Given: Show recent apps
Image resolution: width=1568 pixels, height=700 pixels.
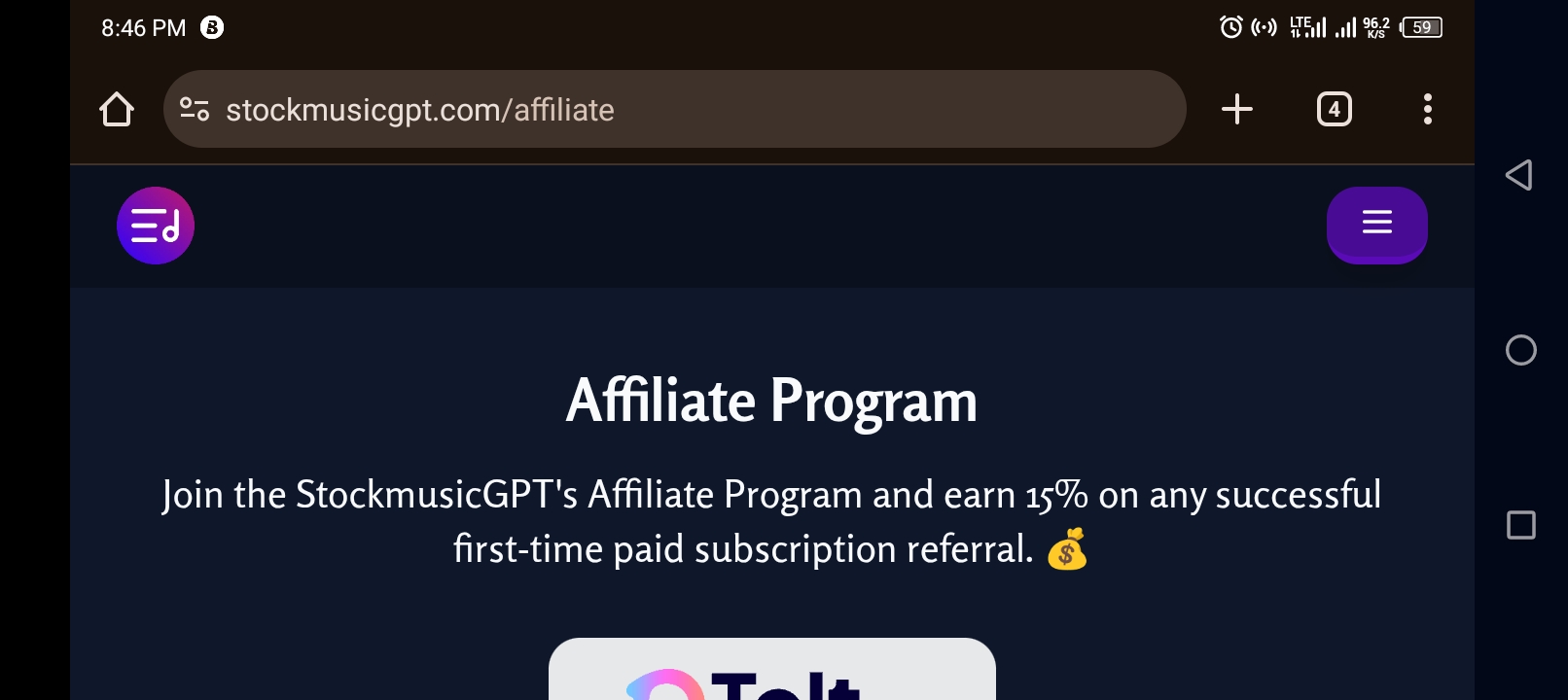Looking at the screenshot, I should click(1520, 525).
